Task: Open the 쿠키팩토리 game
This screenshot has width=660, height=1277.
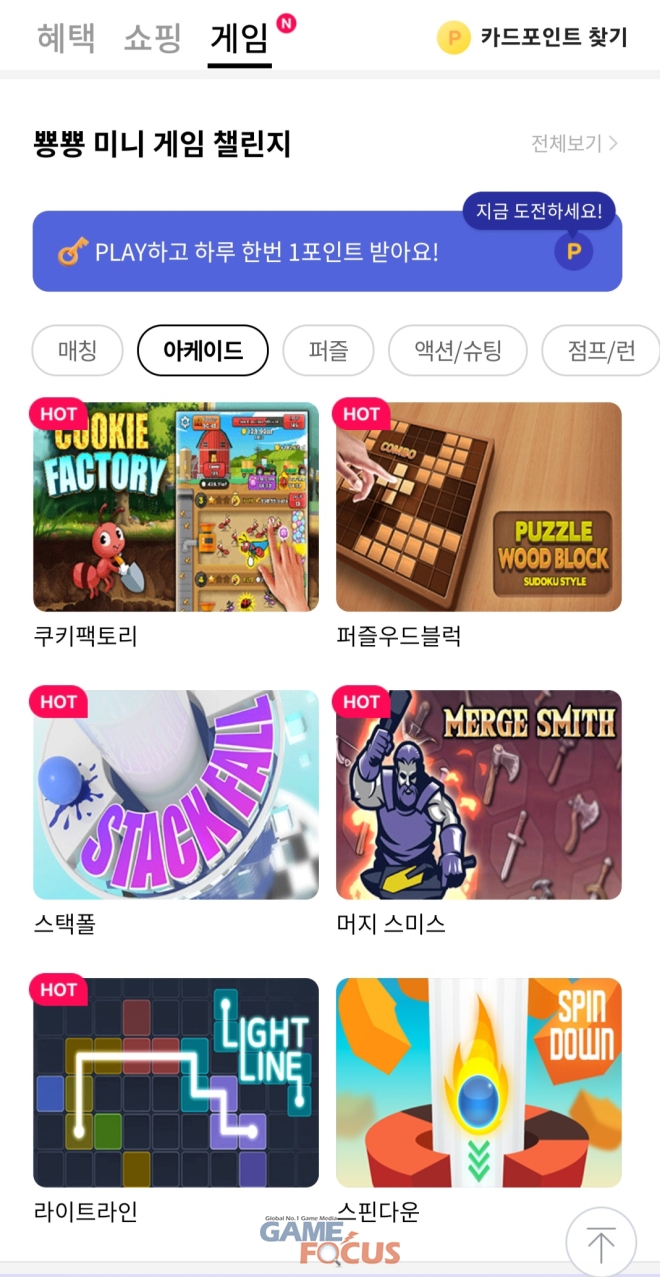Action: click(176, 507)
